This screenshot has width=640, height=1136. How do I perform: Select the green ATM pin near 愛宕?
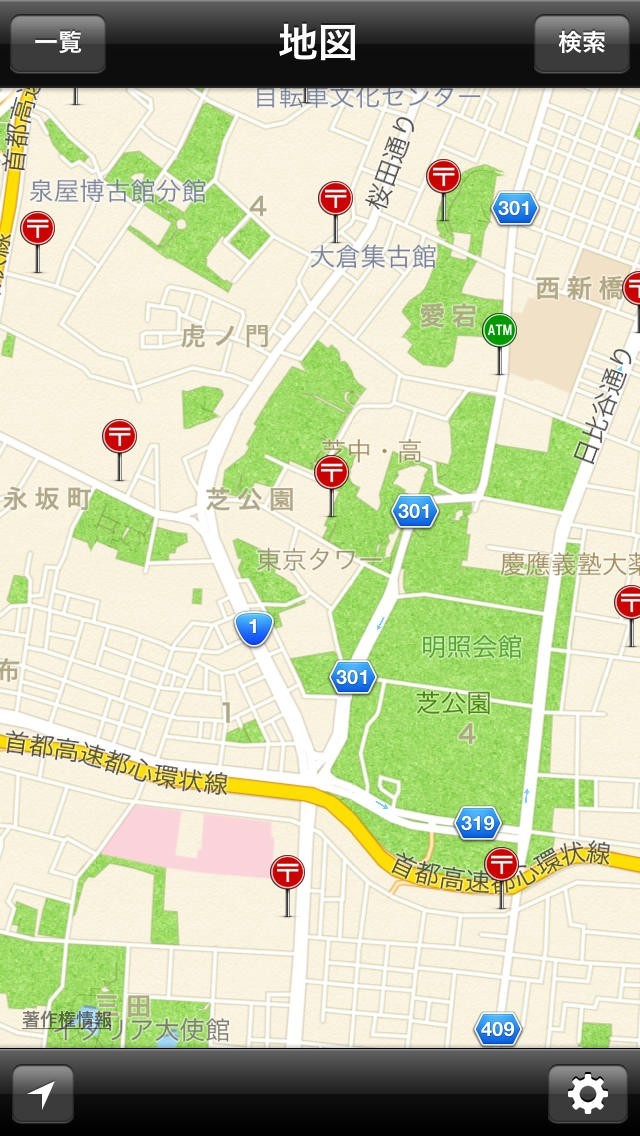tap(499, 331)
